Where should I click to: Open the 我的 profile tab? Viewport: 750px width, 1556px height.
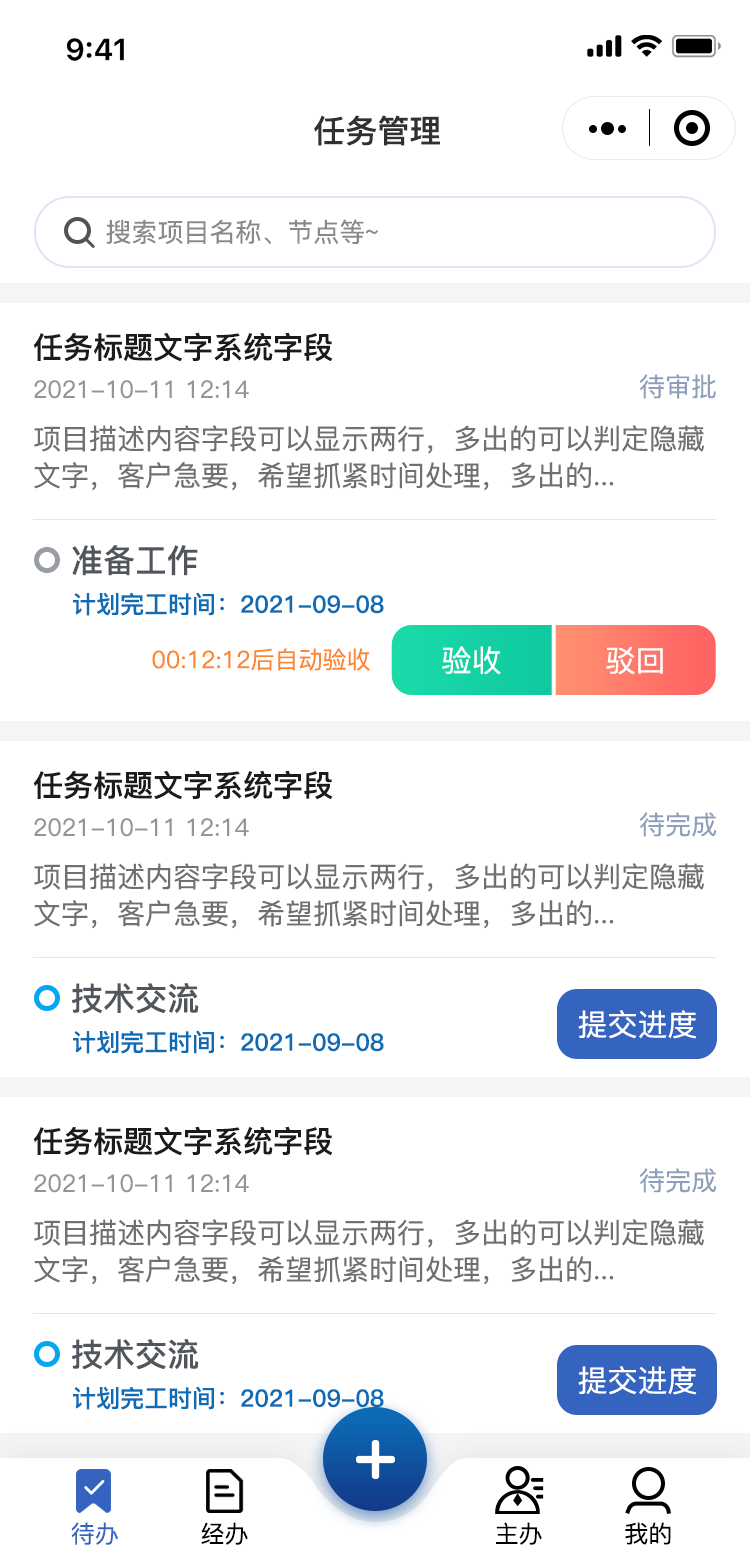[648, 1507]
